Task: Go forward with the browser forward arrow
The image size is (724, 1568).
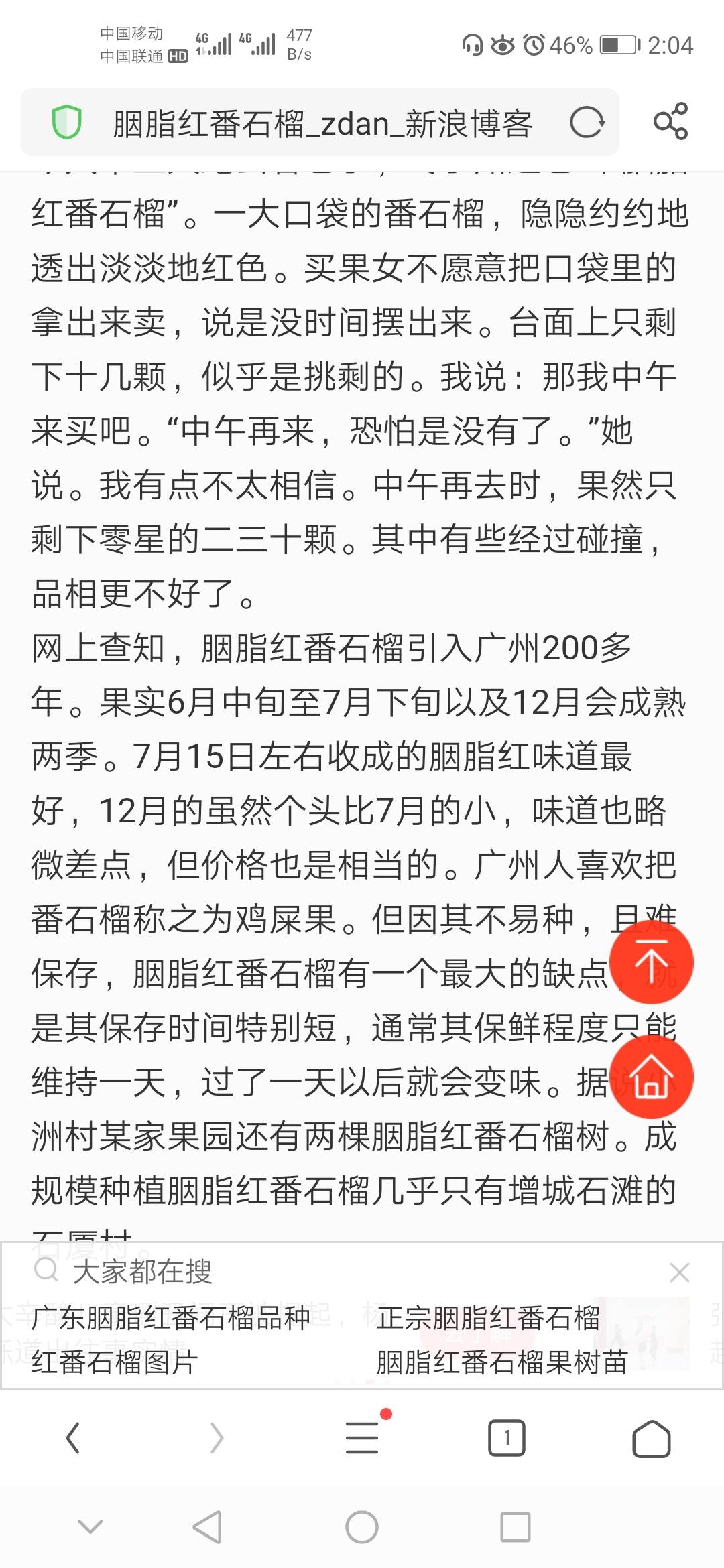Action: pos(217,1438)
